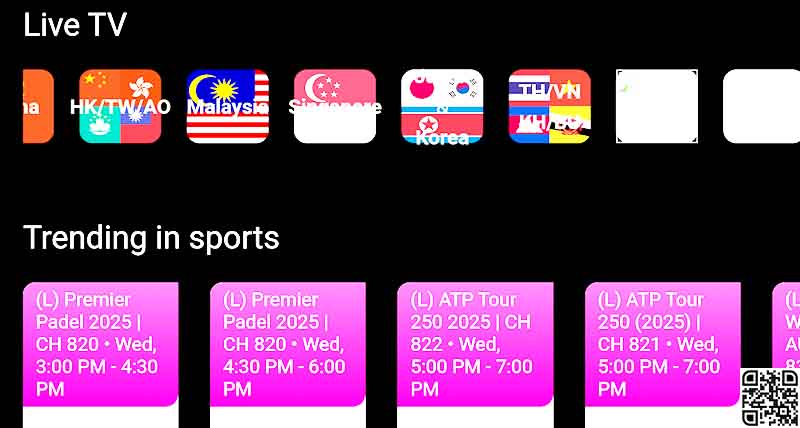Open the HK/TW/AO live TV tile

[x=120, y=106]
